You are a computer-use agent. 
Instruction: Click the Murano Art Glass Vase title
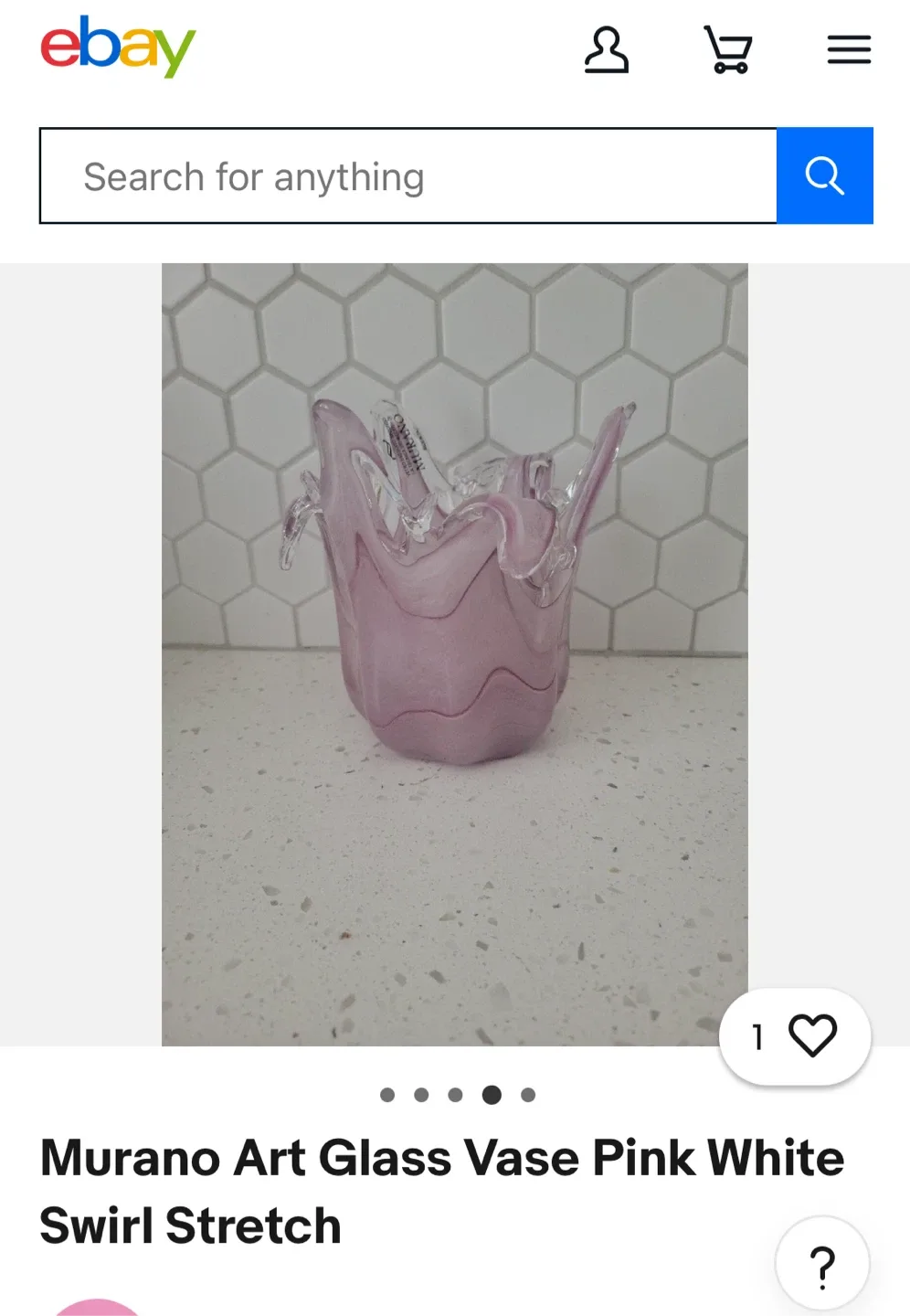444,1158
